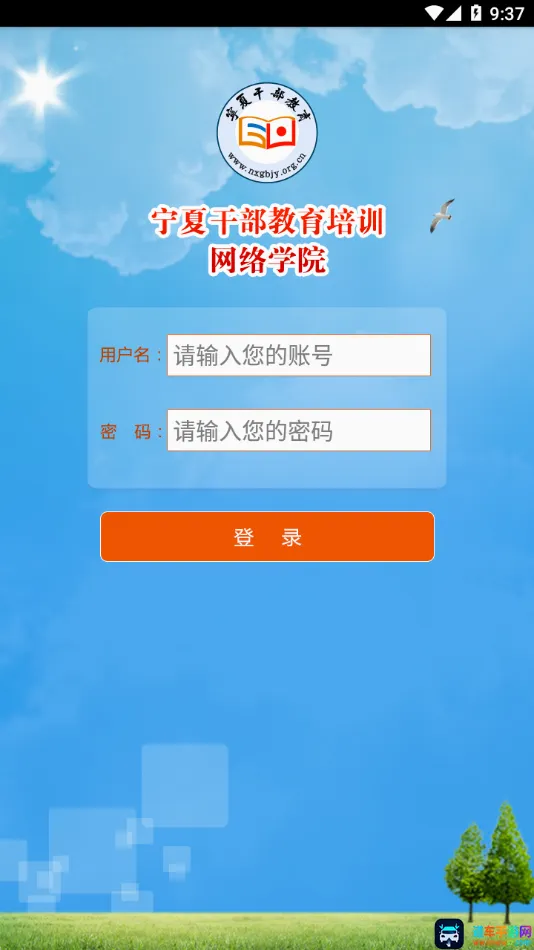Tap the orange 登录 login button
The image size is (534, 950).
pos(267,537)
